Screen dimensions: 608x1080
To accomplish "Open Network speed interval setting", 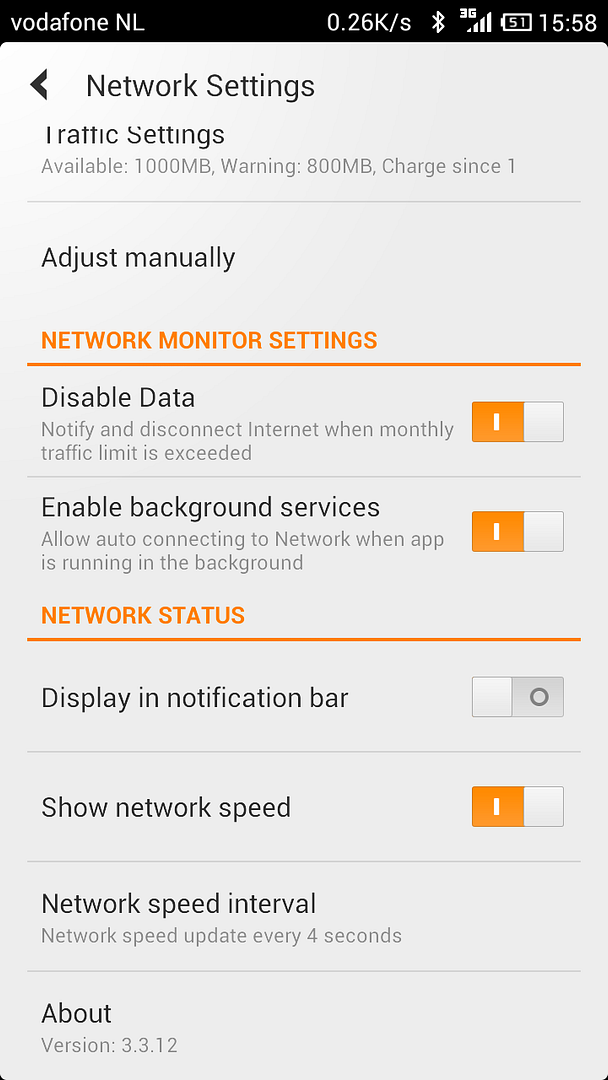I will point(304,917).
